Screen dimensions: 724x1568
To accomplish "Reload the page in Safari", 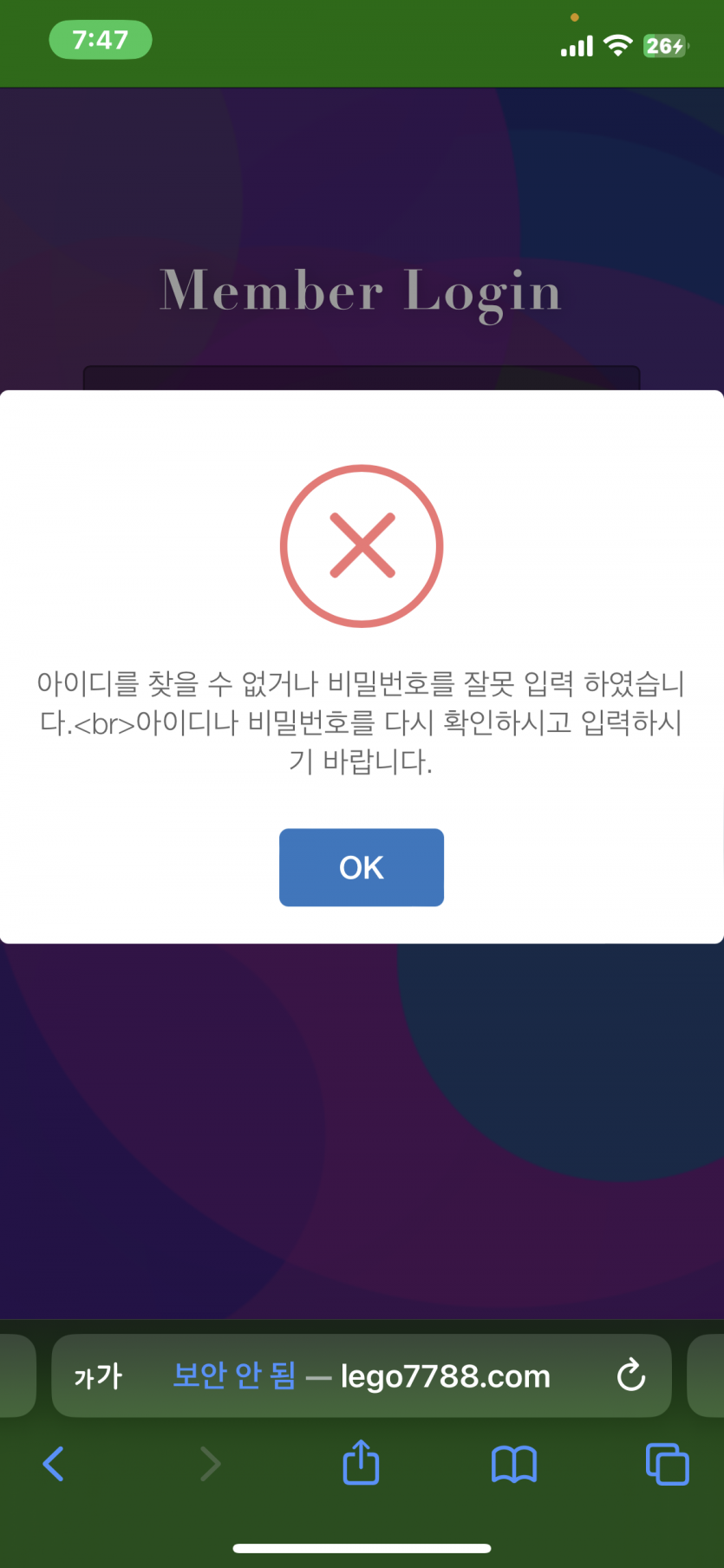I will [x=630, y=1375].
